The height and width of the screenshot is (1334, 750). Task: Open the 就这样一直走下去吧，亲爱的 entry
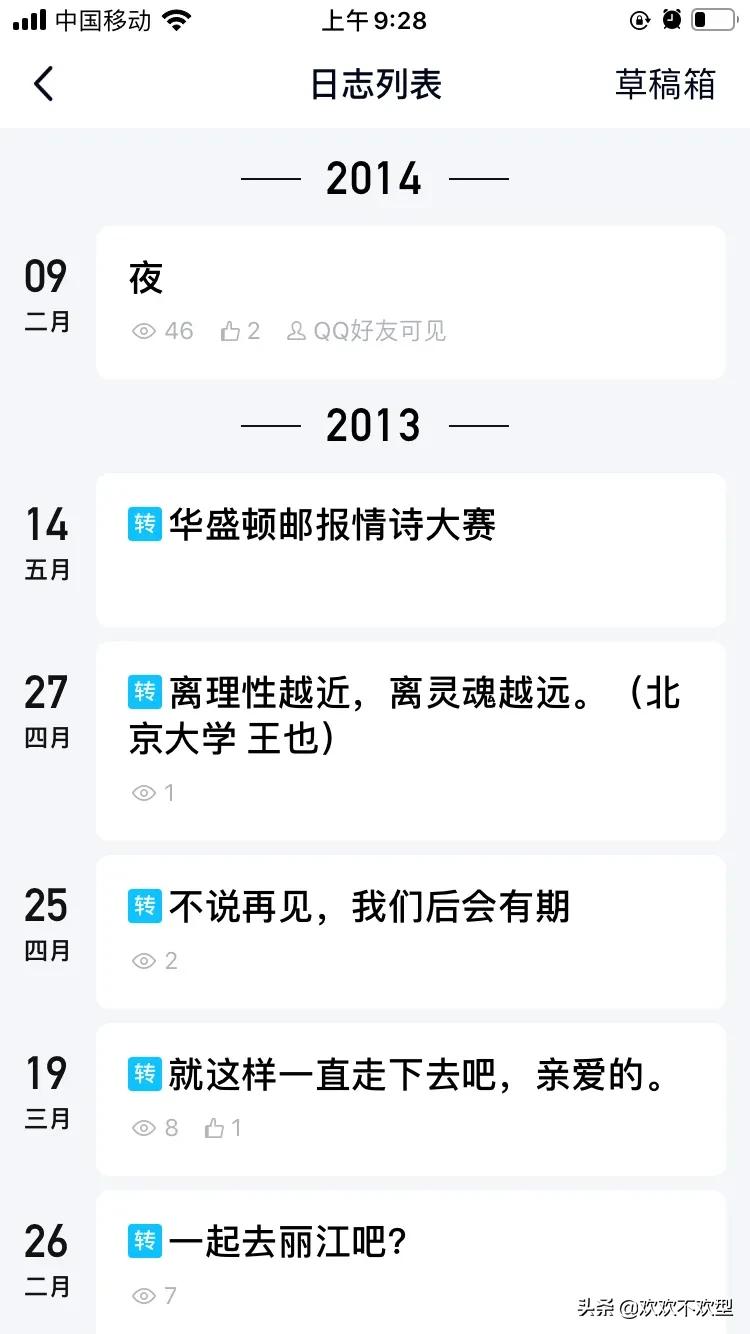click(410, 1099)
